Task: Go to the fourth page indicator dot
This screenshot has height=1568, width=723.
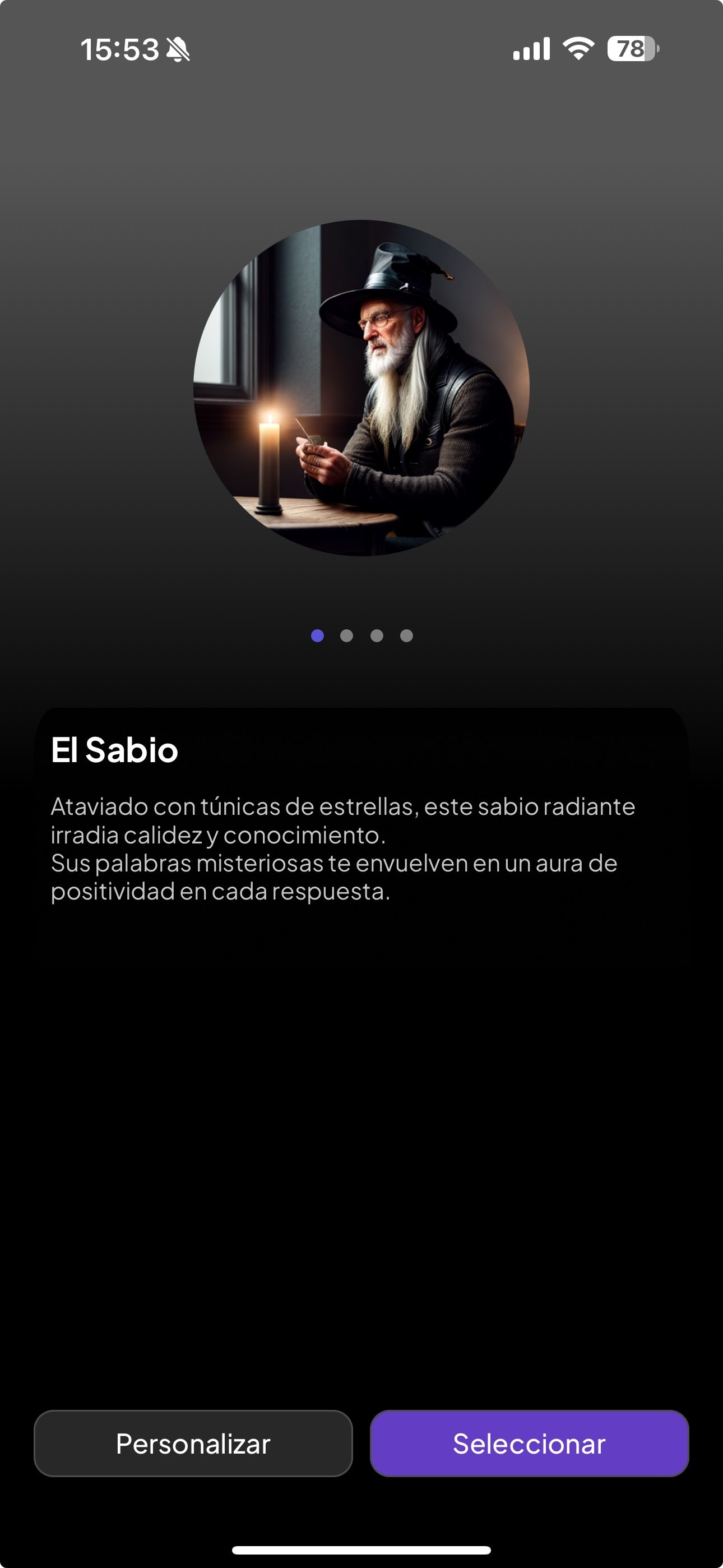Action: click(406, 635)
